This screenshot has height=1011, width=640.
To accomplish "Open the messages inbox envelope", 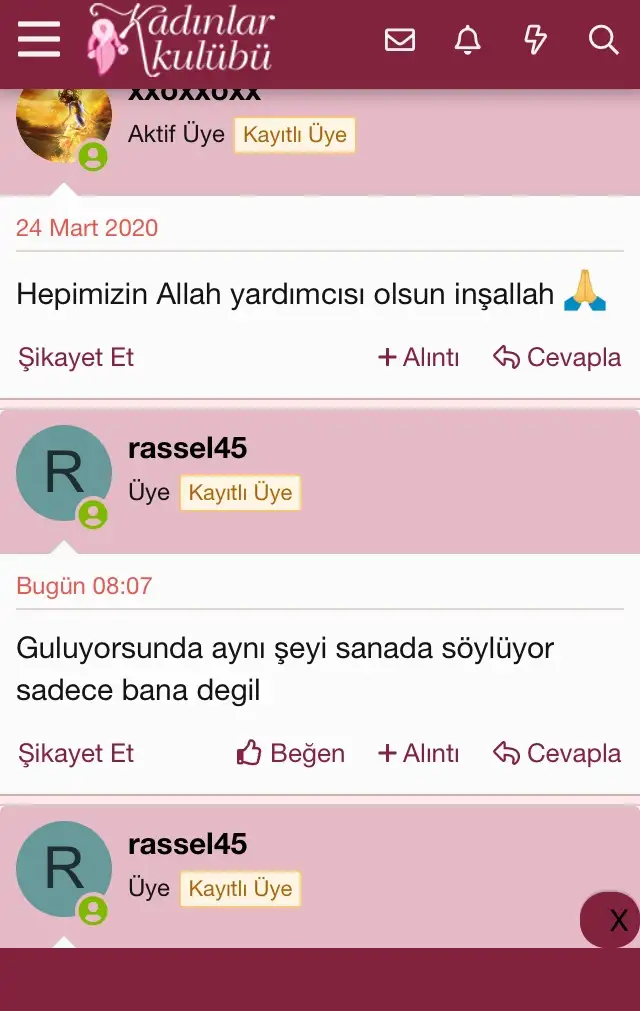I will [x=400, y=40].
